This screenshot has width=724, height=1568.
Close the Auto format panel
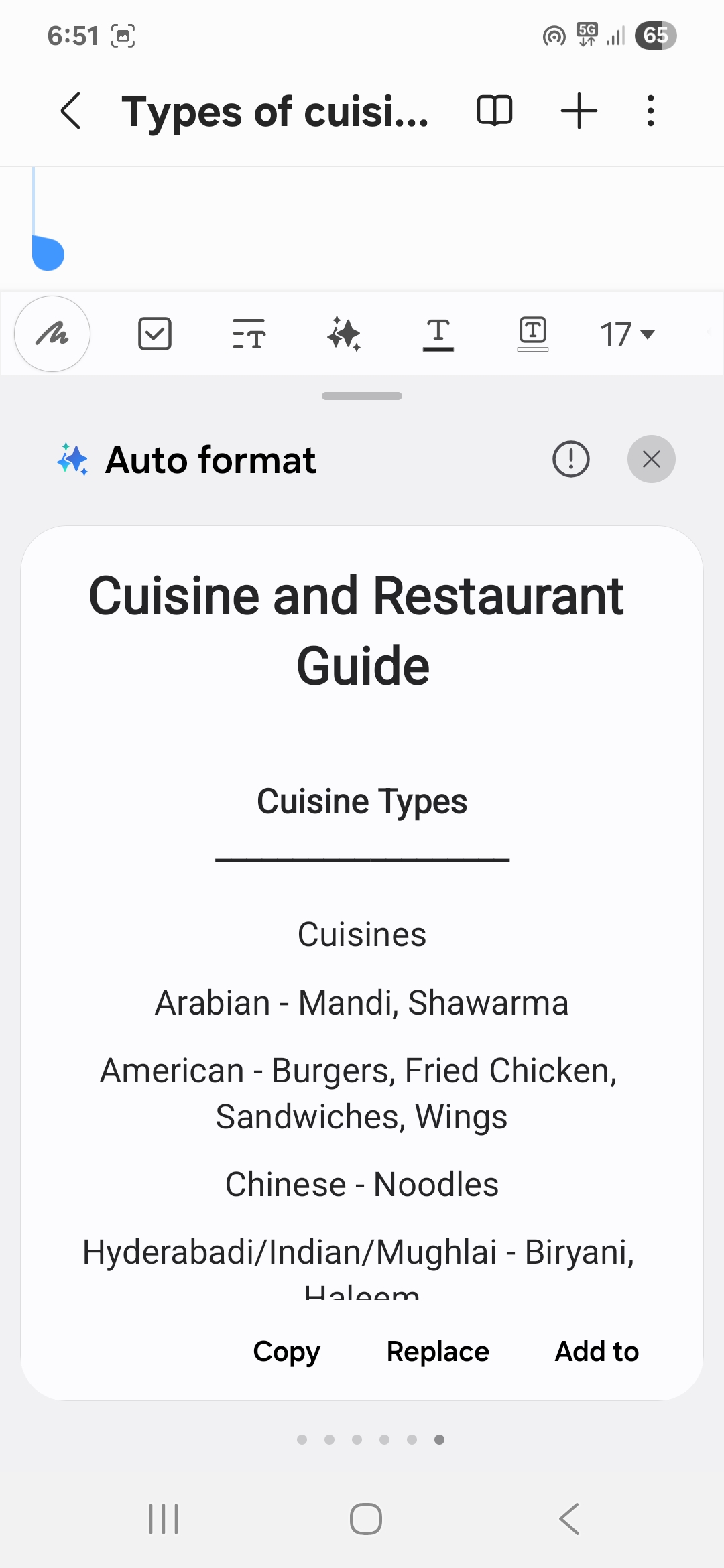[x=651, y=460]
